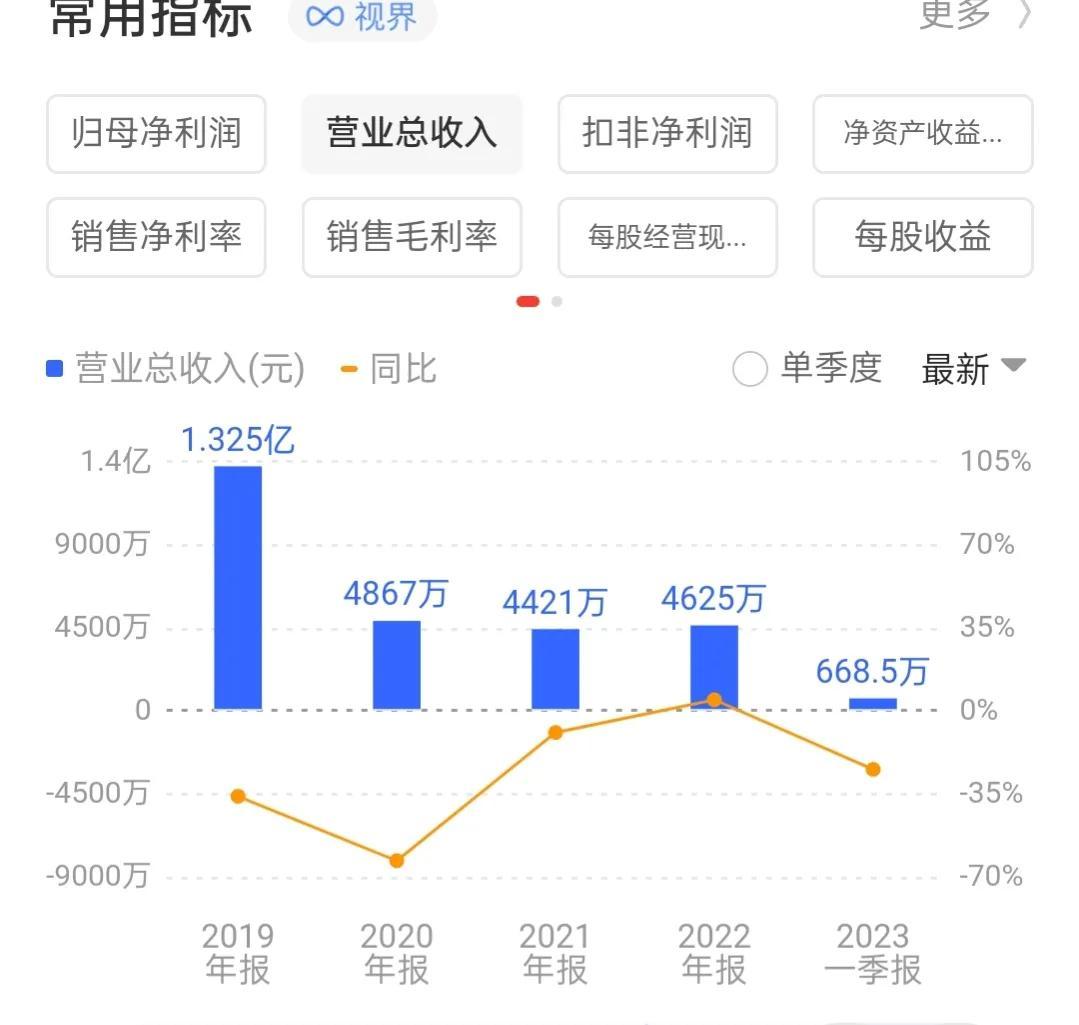Select the 归母净利润 chip

156,134
